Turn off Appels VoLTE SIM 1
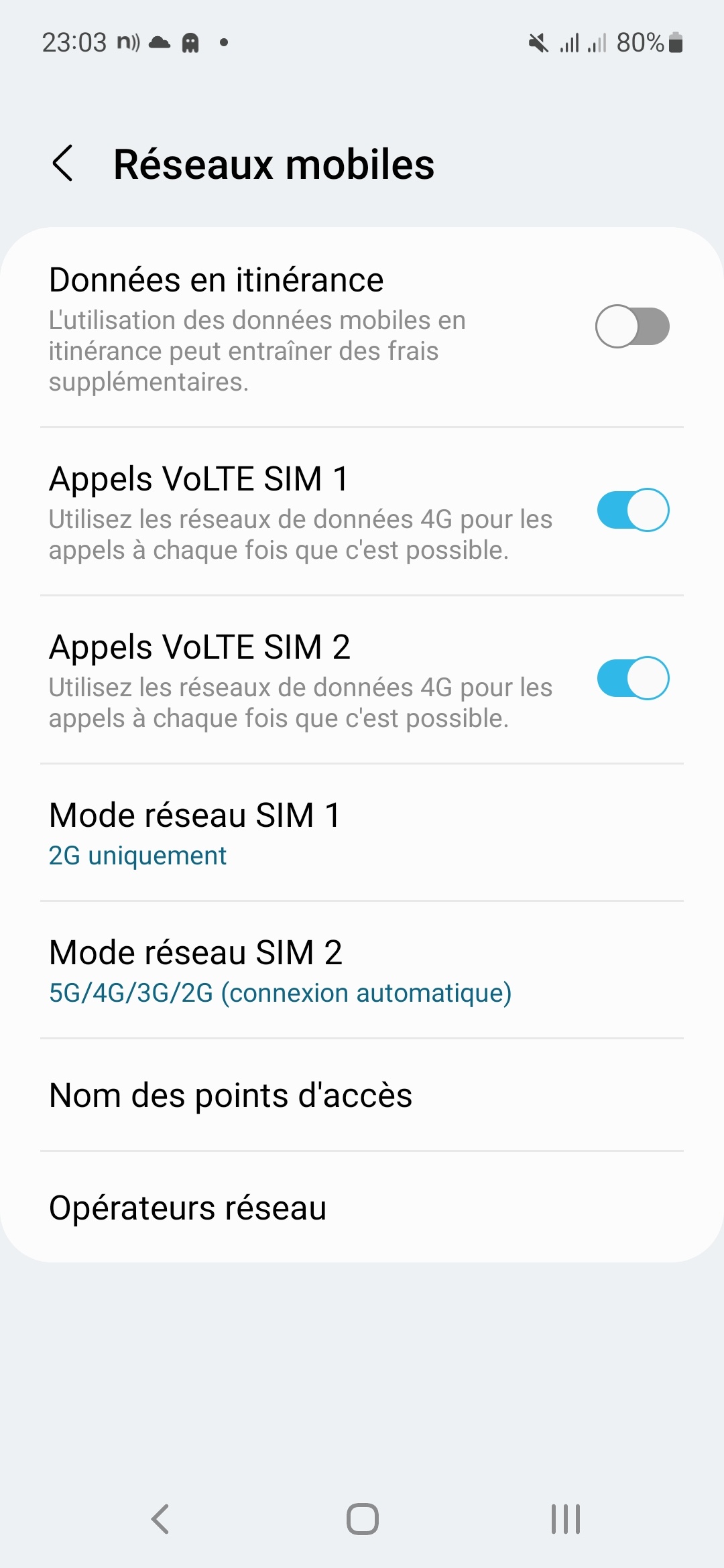The width and height of the screenshot is (724, 1568). (632, 511)
